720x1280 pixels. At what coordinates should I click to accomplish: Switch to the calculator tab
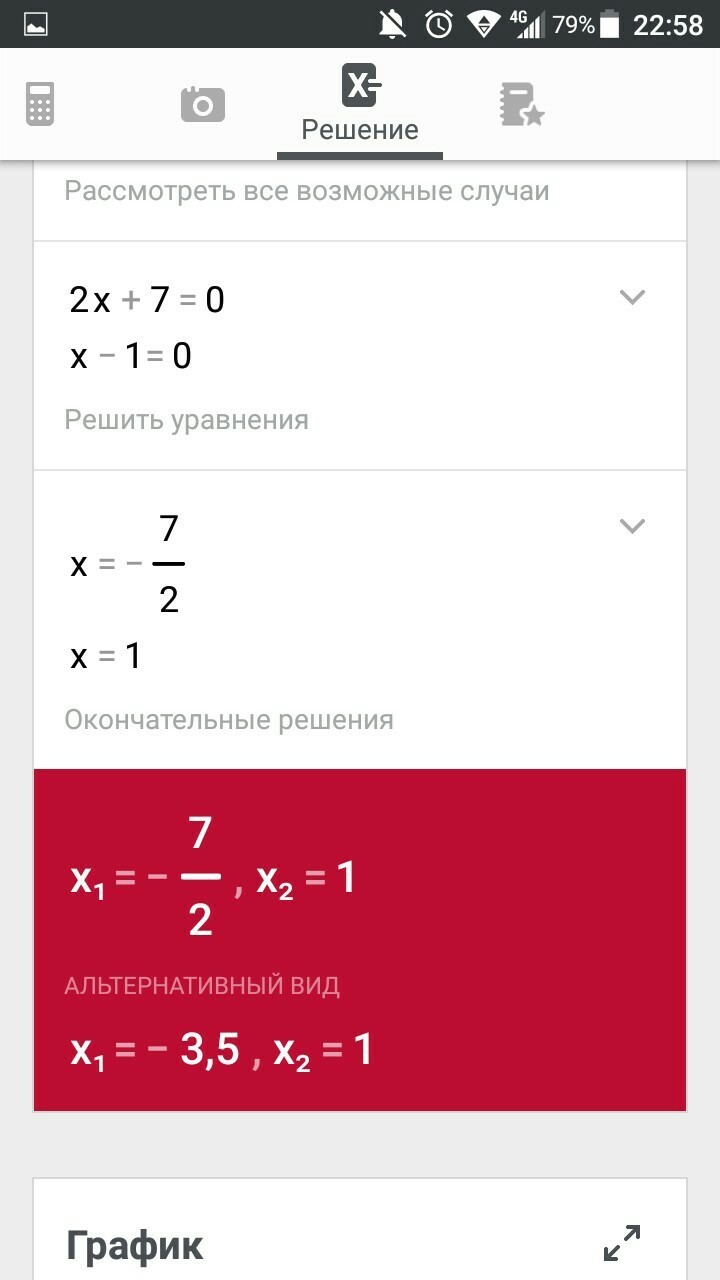(x=40, y=104)
